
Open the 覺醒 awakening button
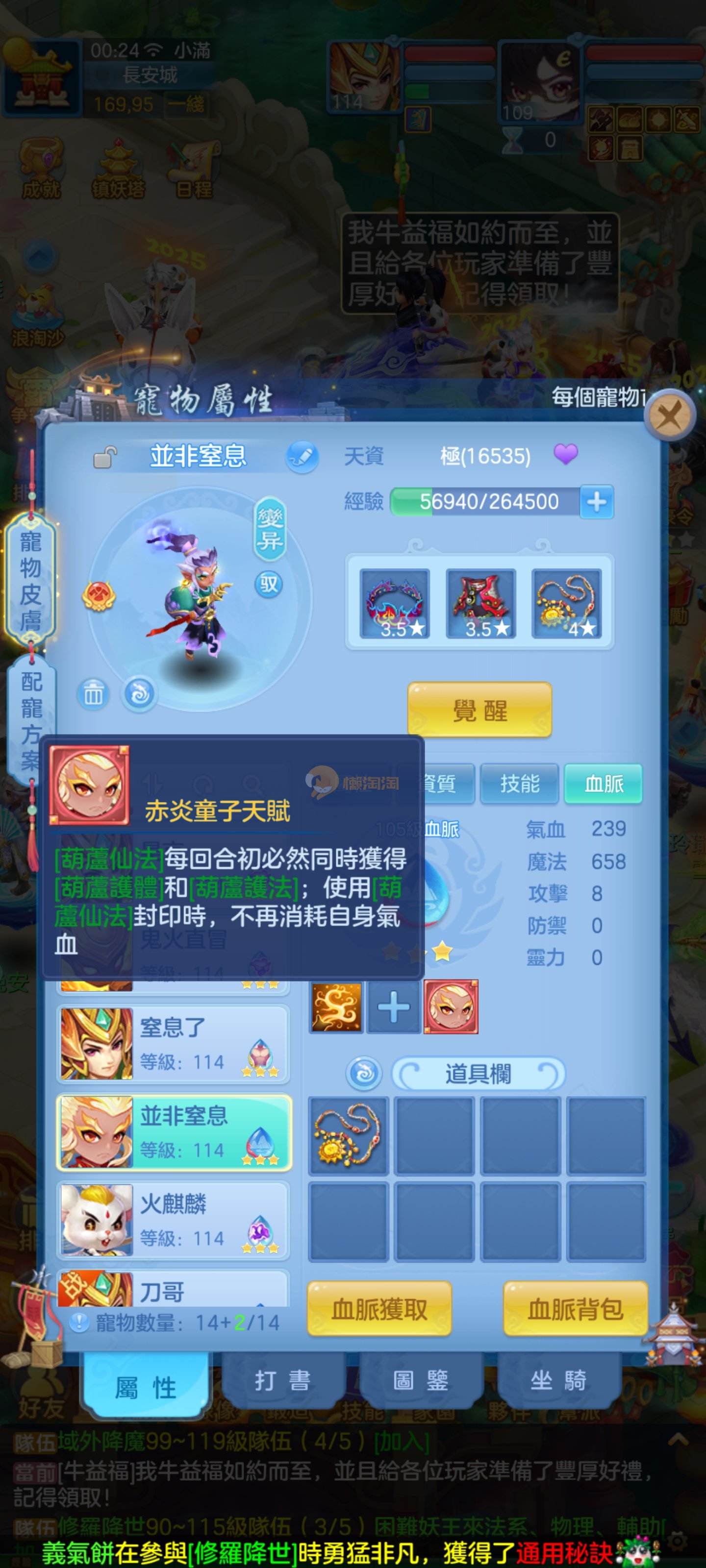coord(479,710)
